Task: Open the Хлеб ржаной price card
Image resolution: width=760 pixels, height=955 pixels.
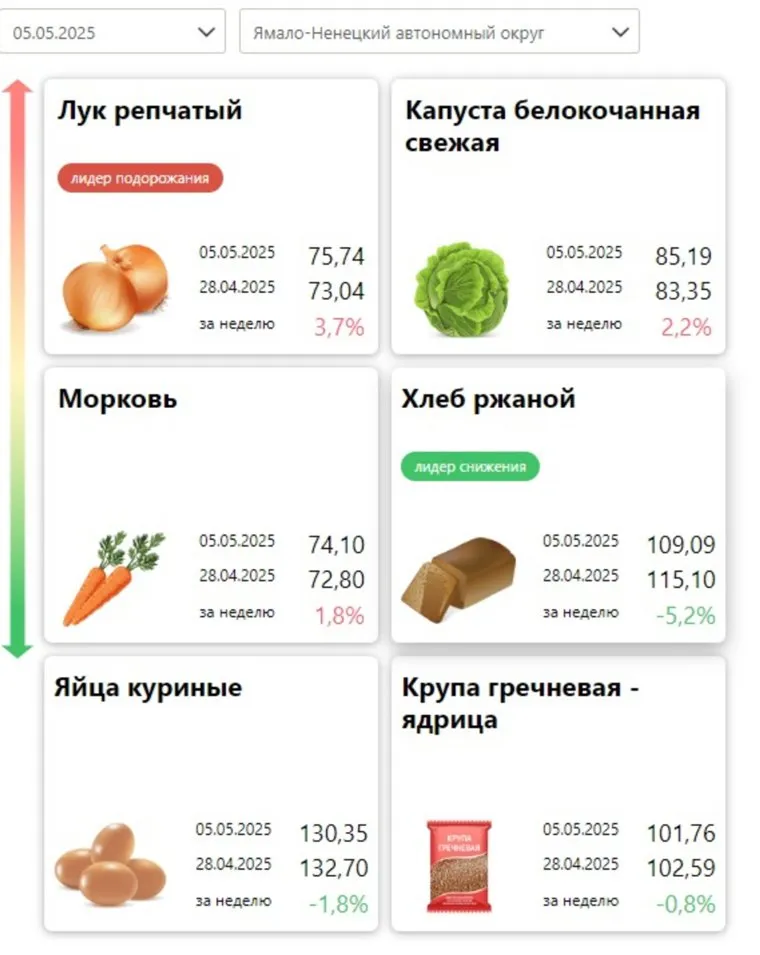Action: pos(557,505)
